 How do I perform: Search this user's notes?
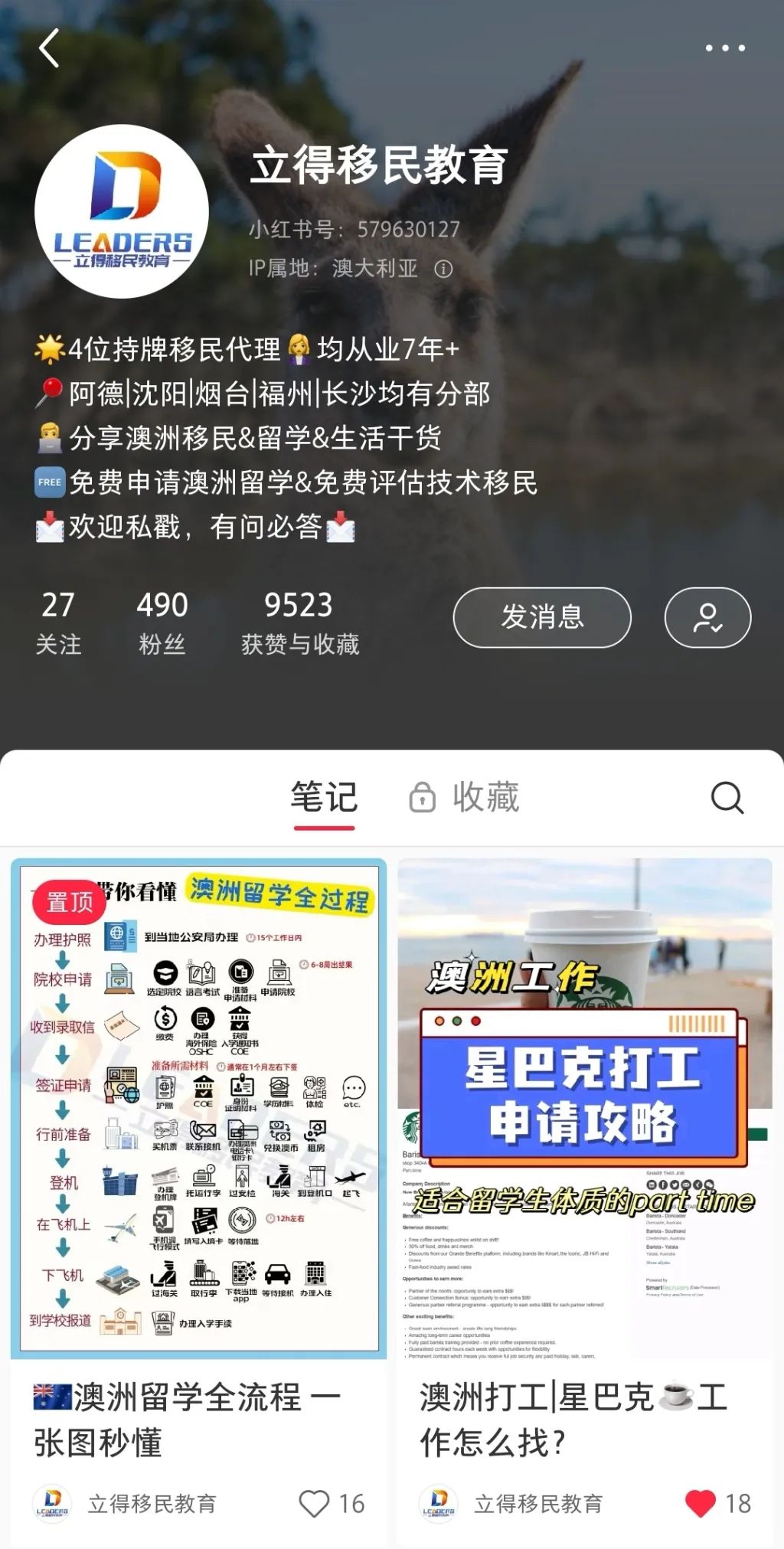coord(727,797)
